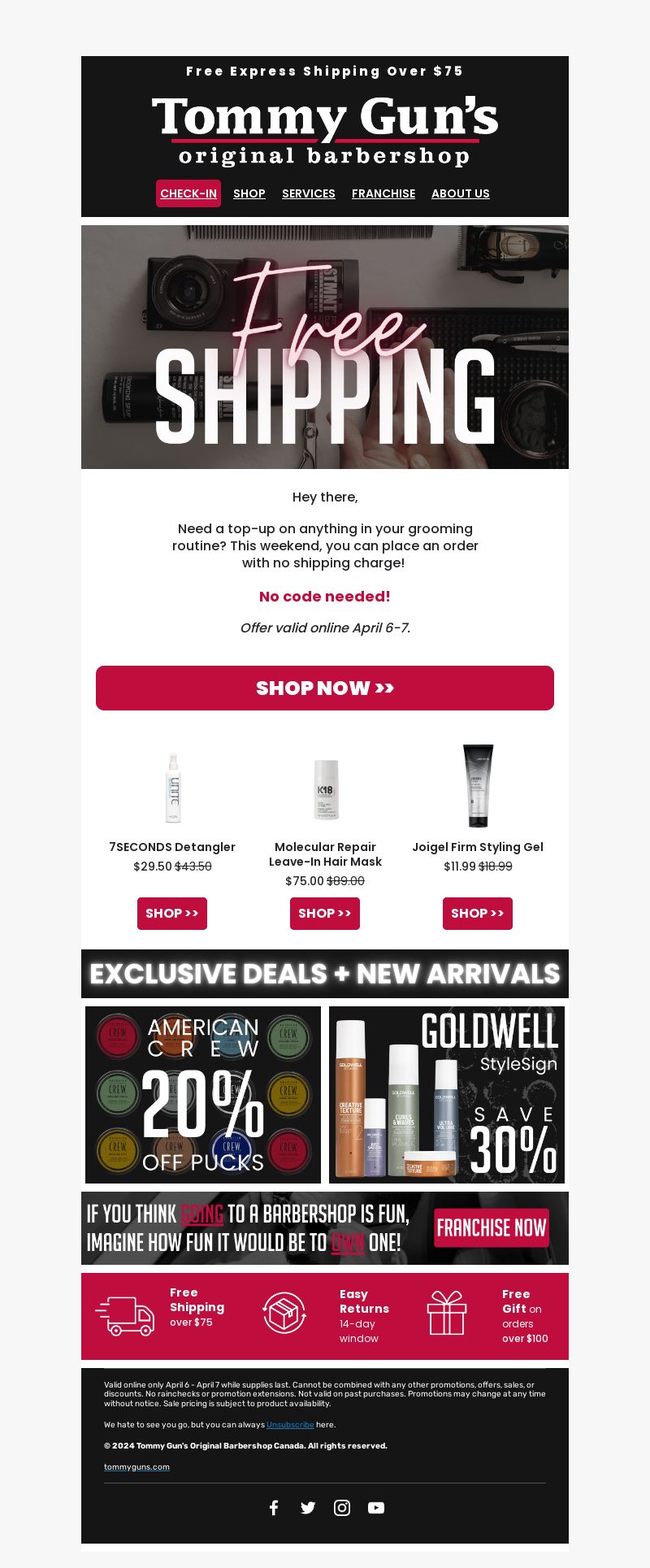This screenshot has width=650, height=1568.
Task: Tap the CHECK-IN button
Action: (188, 193)
